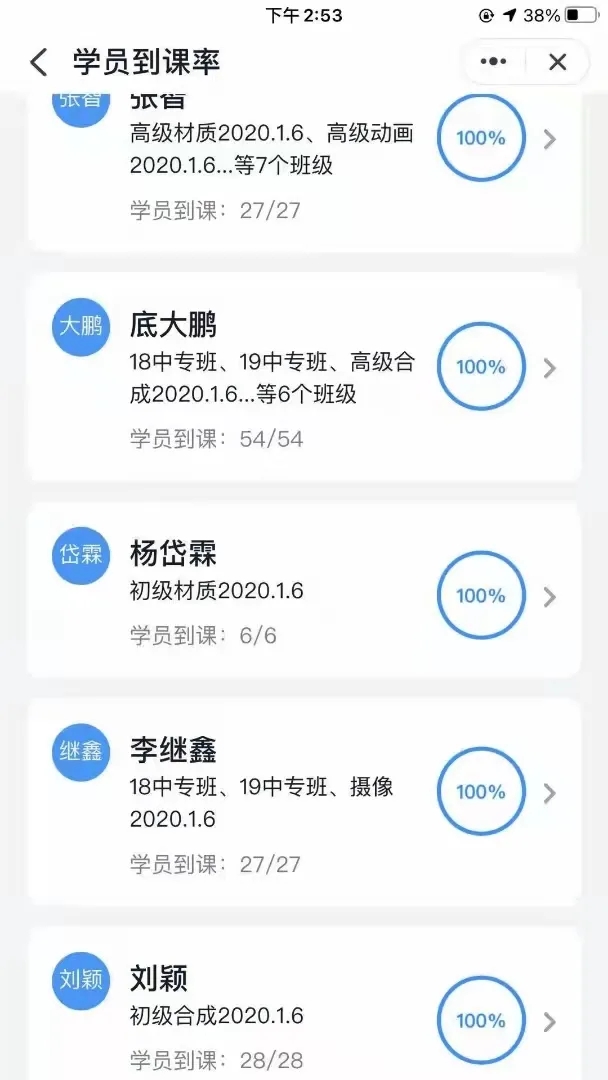Close the mini program
The height and width of the screenshot is (1080, 608).
click(558, 62)
